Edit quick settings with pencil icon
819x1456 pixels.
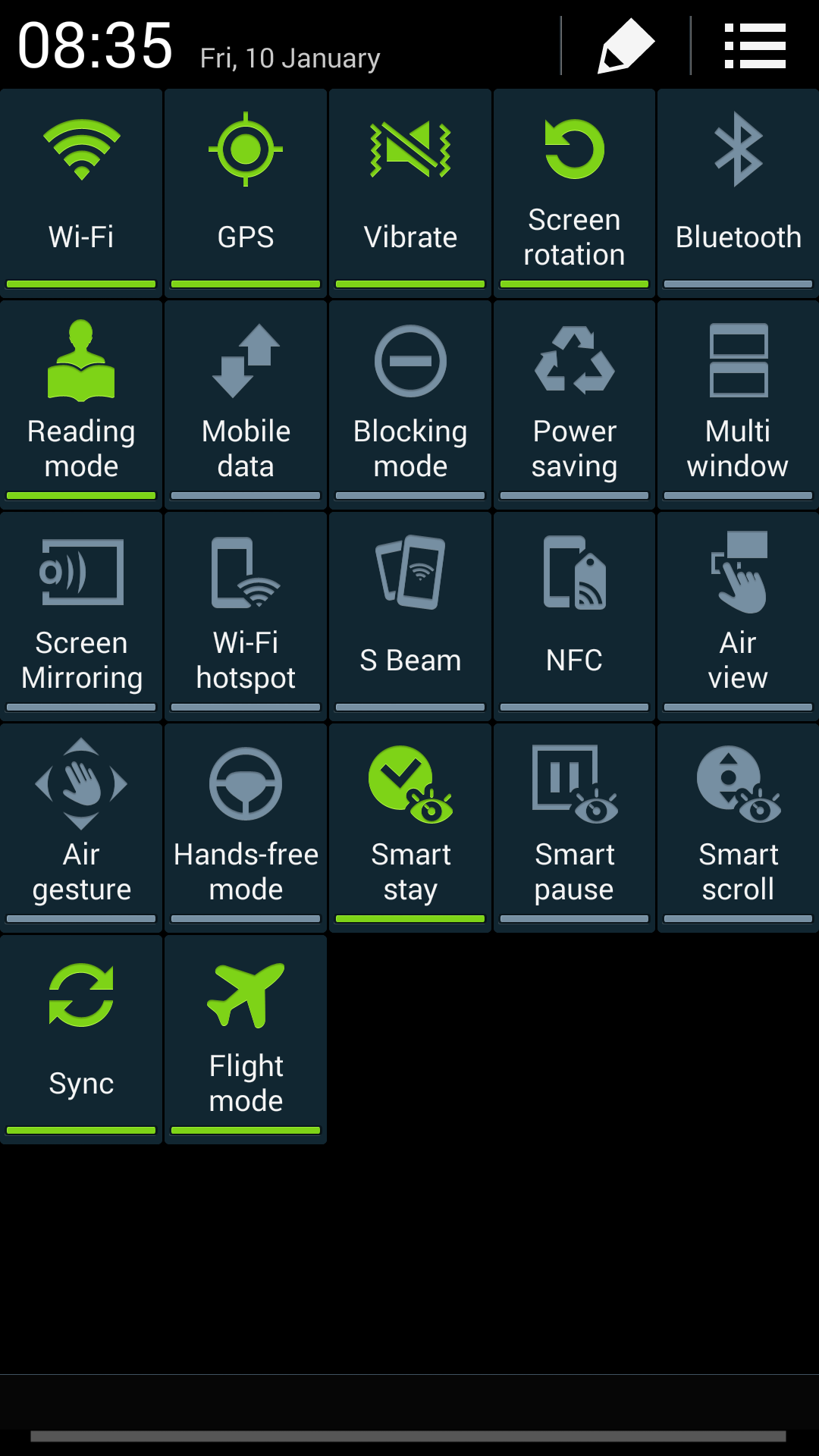click(626, 45)
